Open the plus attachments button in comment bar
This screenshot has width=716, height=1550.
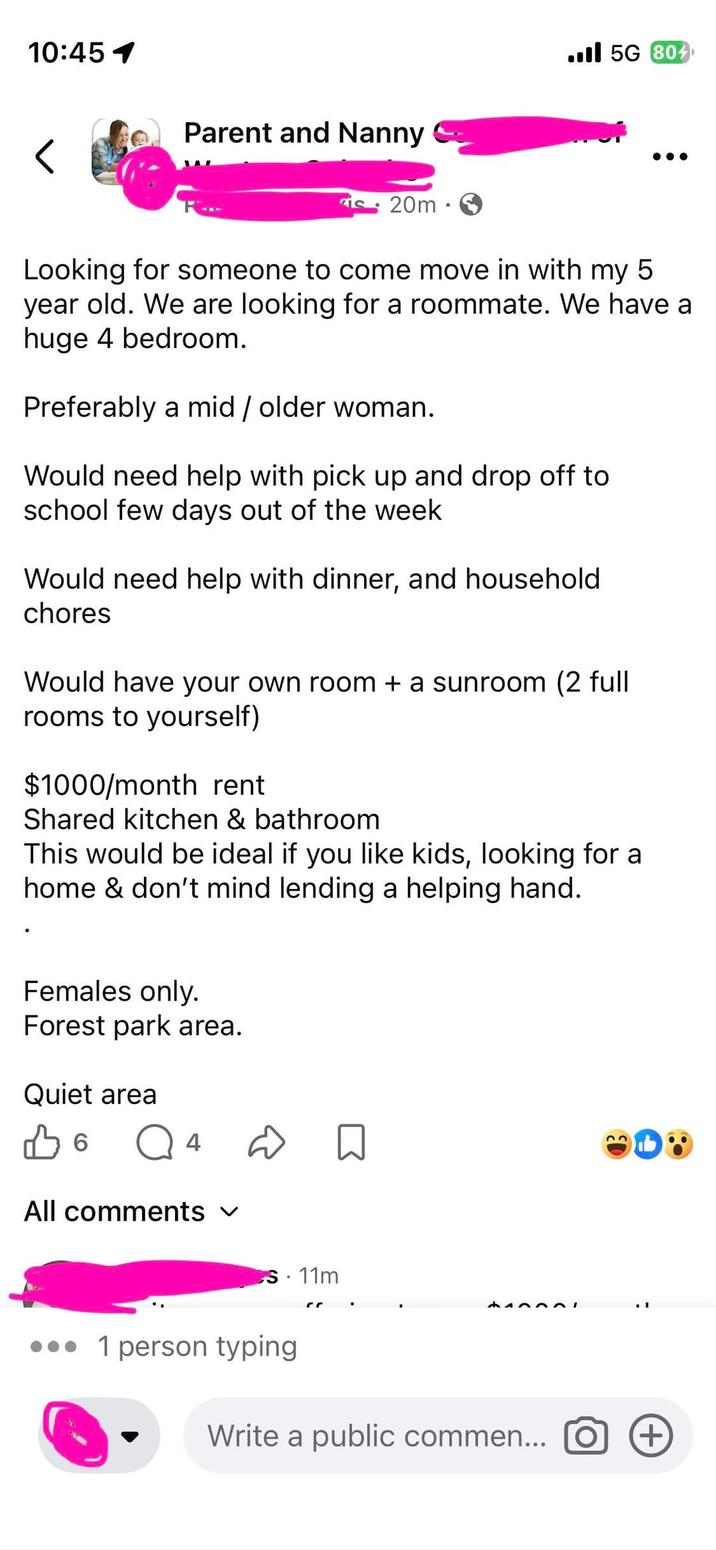point(650,1435)
